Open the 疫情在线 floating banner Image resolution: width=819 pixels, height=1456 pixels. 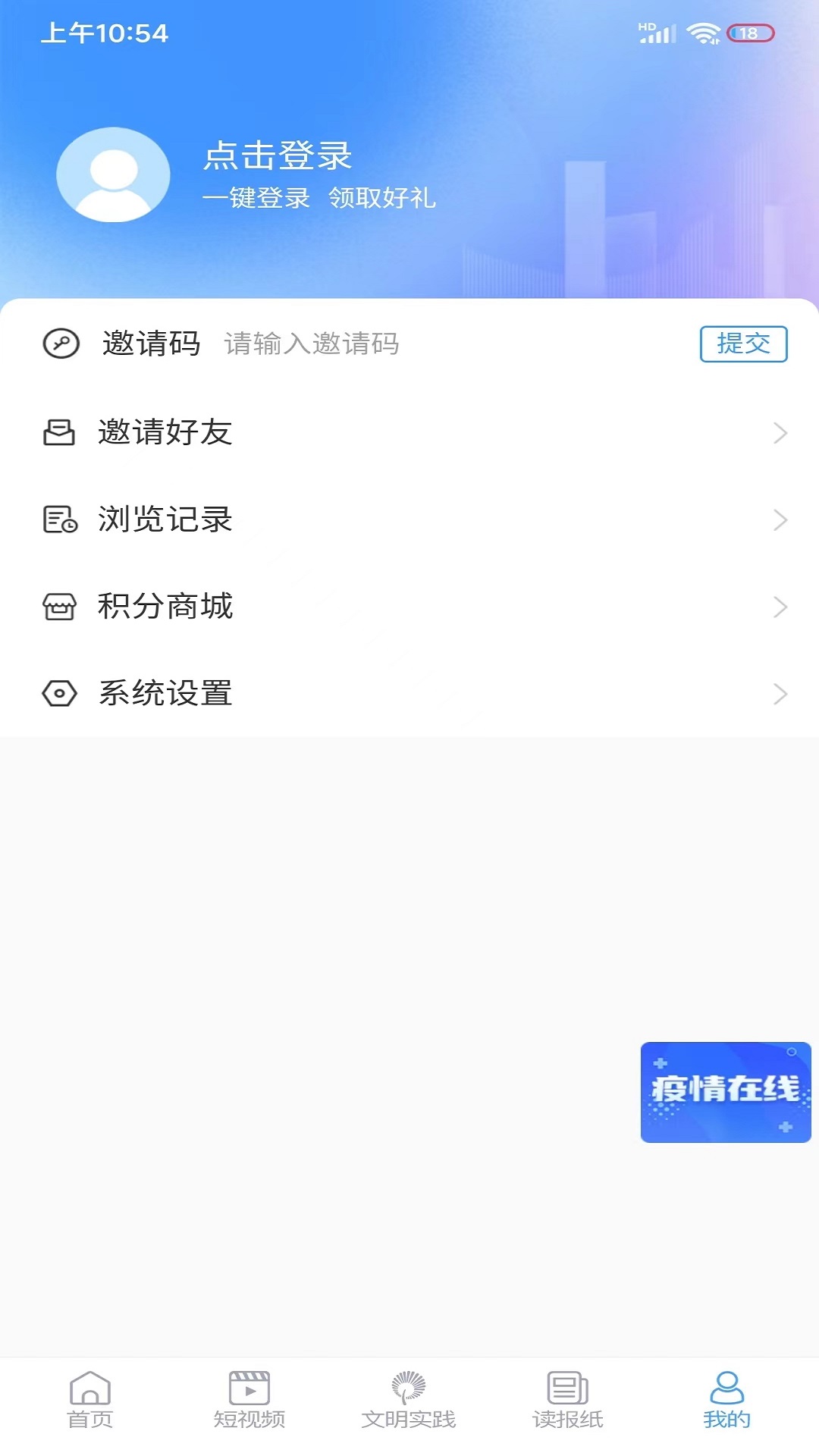(725, 1092)
